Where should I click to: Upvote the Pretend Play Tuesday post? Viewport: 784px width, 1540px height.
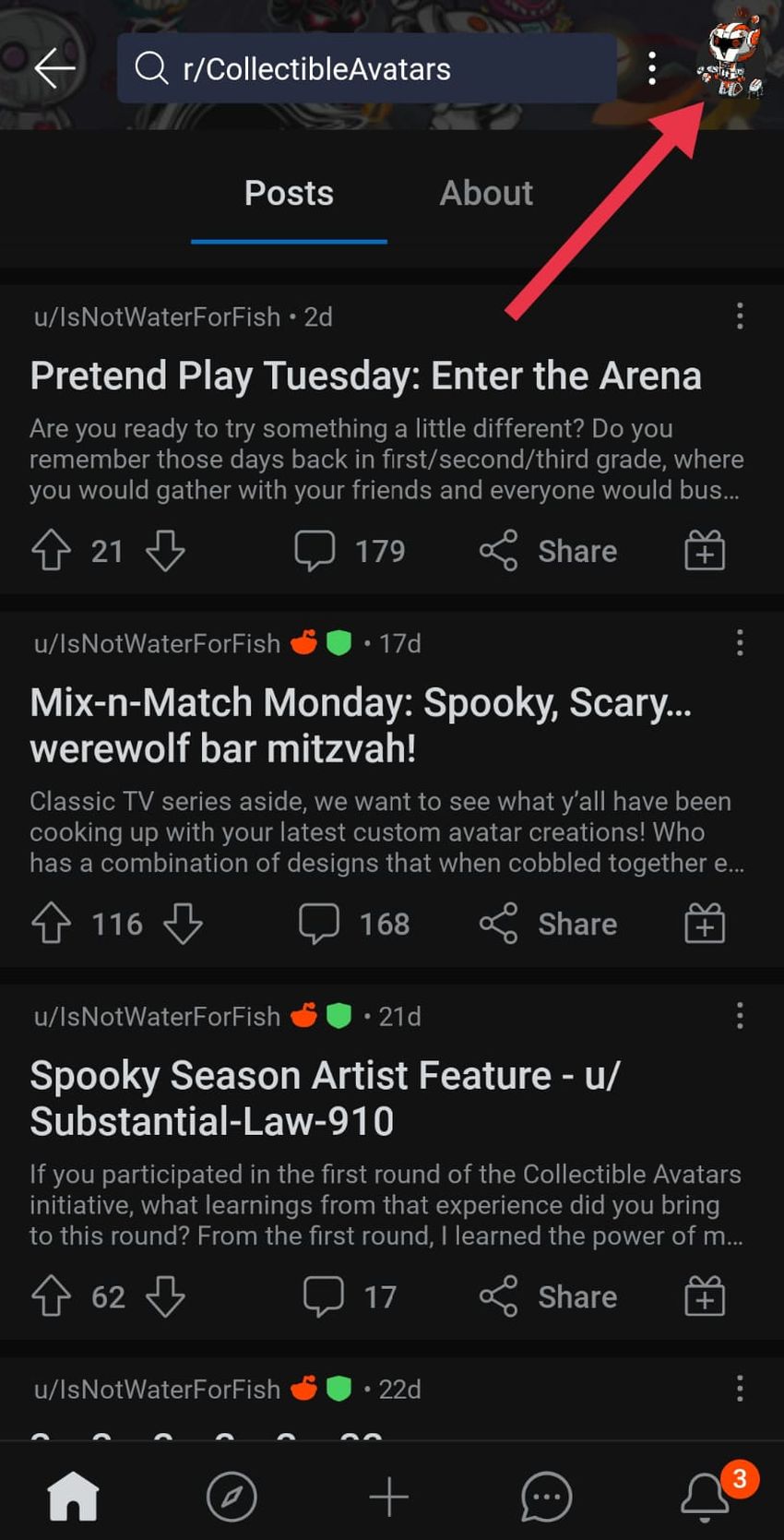[52, 551]
